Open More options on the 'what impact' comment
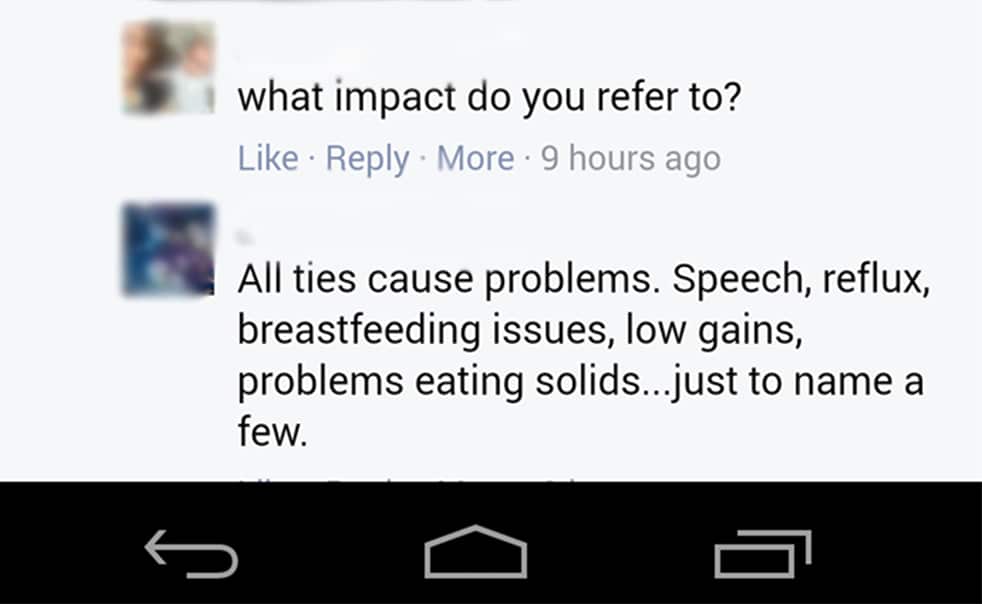Screen dimensions: 982x604 click(x=475, y=159)
